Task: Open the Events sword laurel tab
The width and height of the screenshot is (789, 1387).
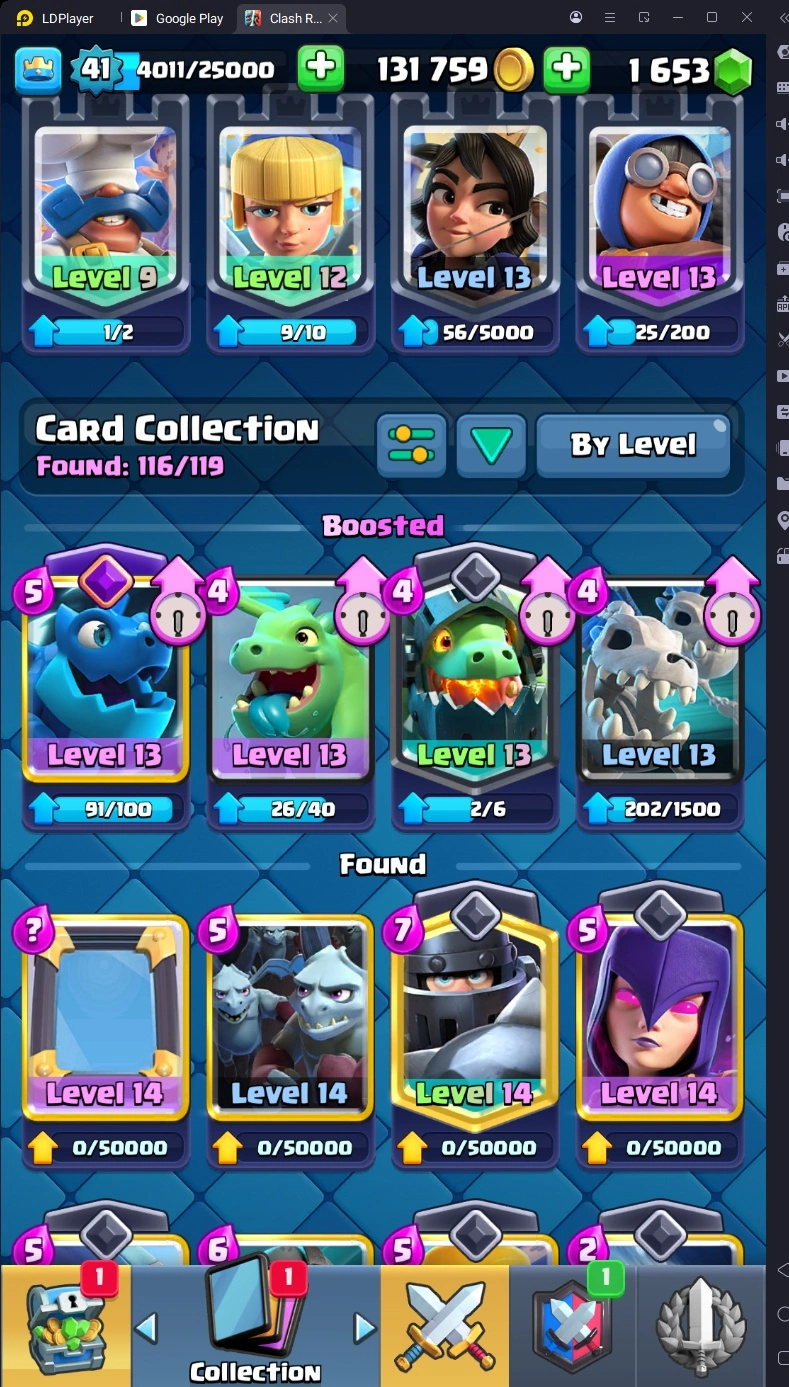Action: pyautogui.click(x=701, y=1327)
